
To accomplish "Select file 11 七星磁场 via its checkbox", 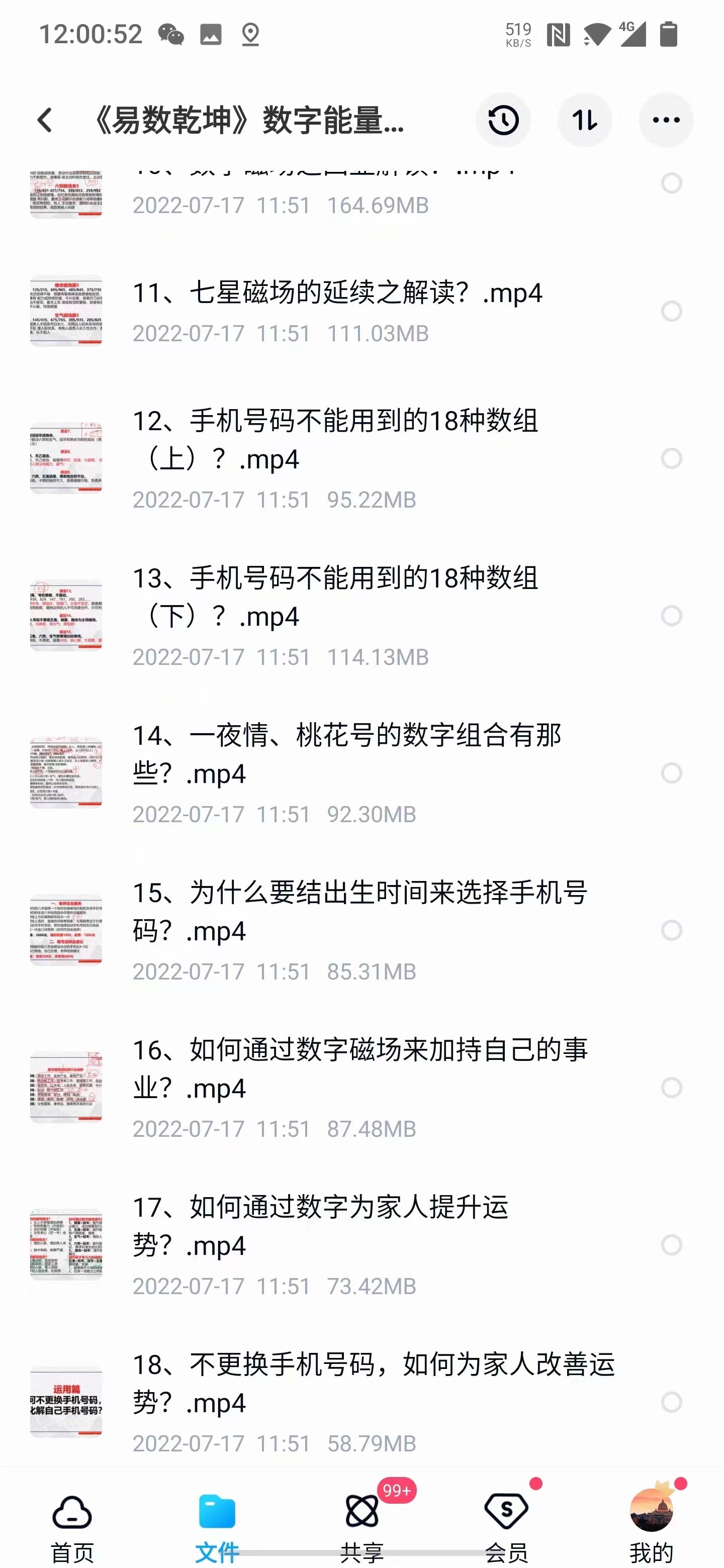I will point(672,312).
